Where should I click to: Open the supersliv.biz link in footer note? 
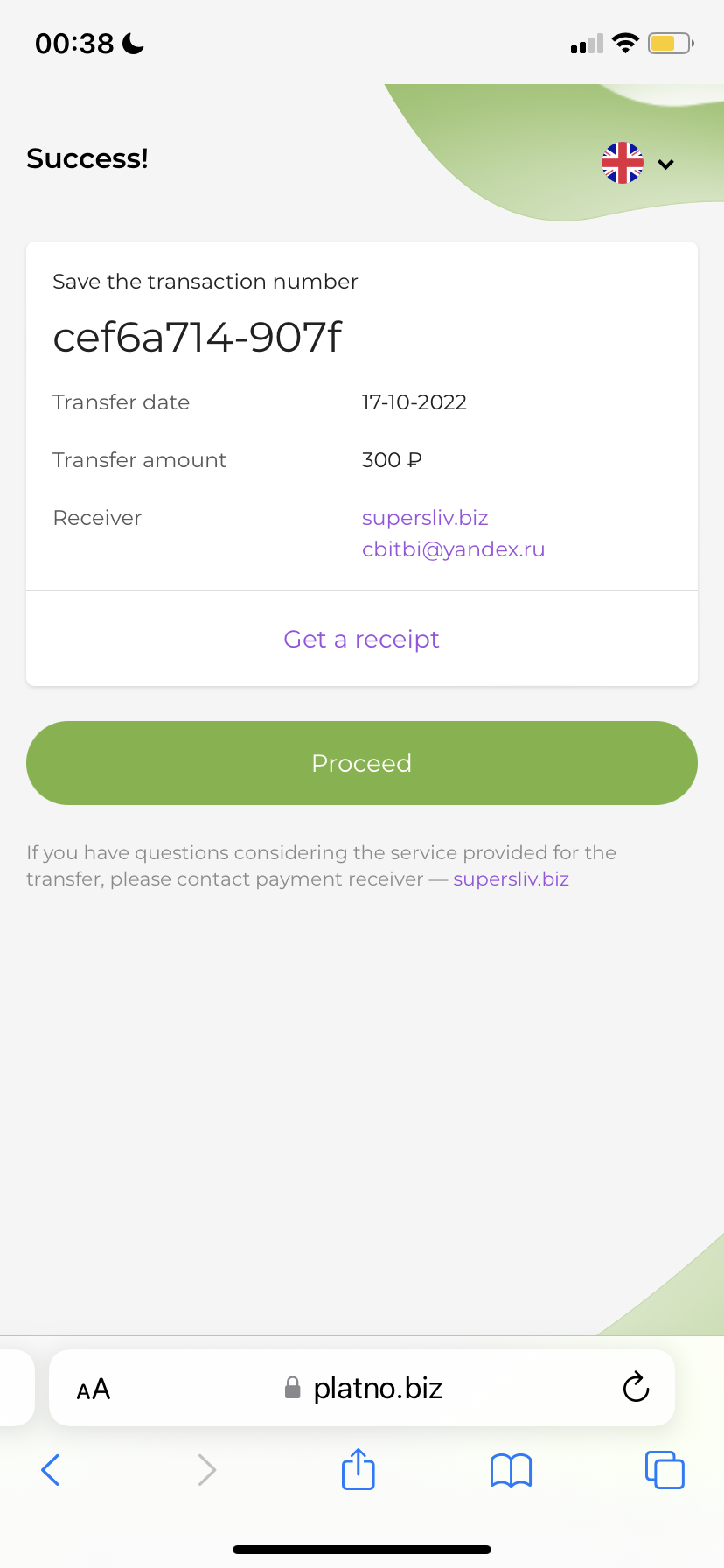(511, 879)
